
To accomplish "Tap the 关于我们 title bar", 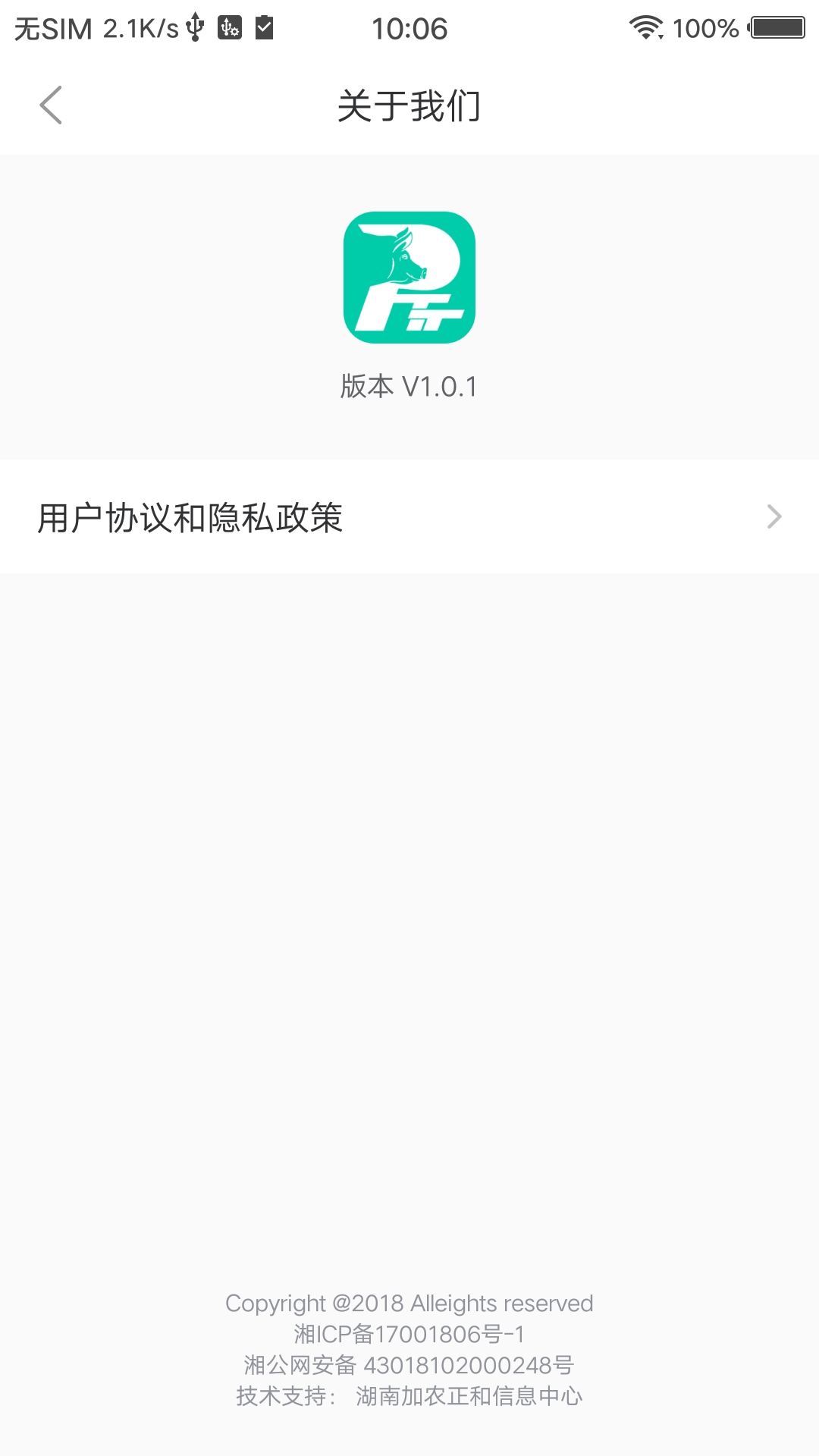I will pyautogui.click(x=409, y=105).
